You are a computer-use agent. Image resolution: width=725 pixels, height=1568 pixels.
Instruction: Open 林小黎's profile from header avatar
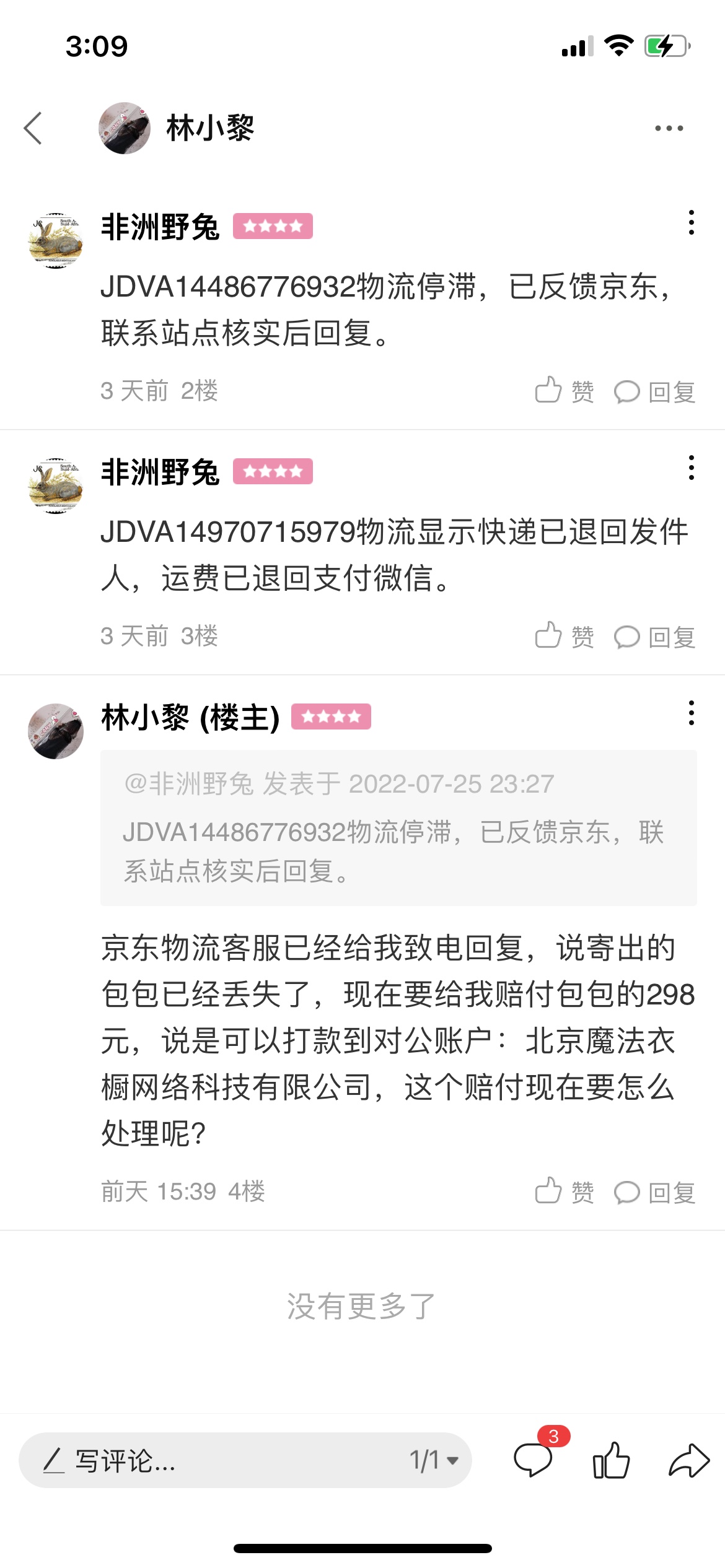pos(125,128)
